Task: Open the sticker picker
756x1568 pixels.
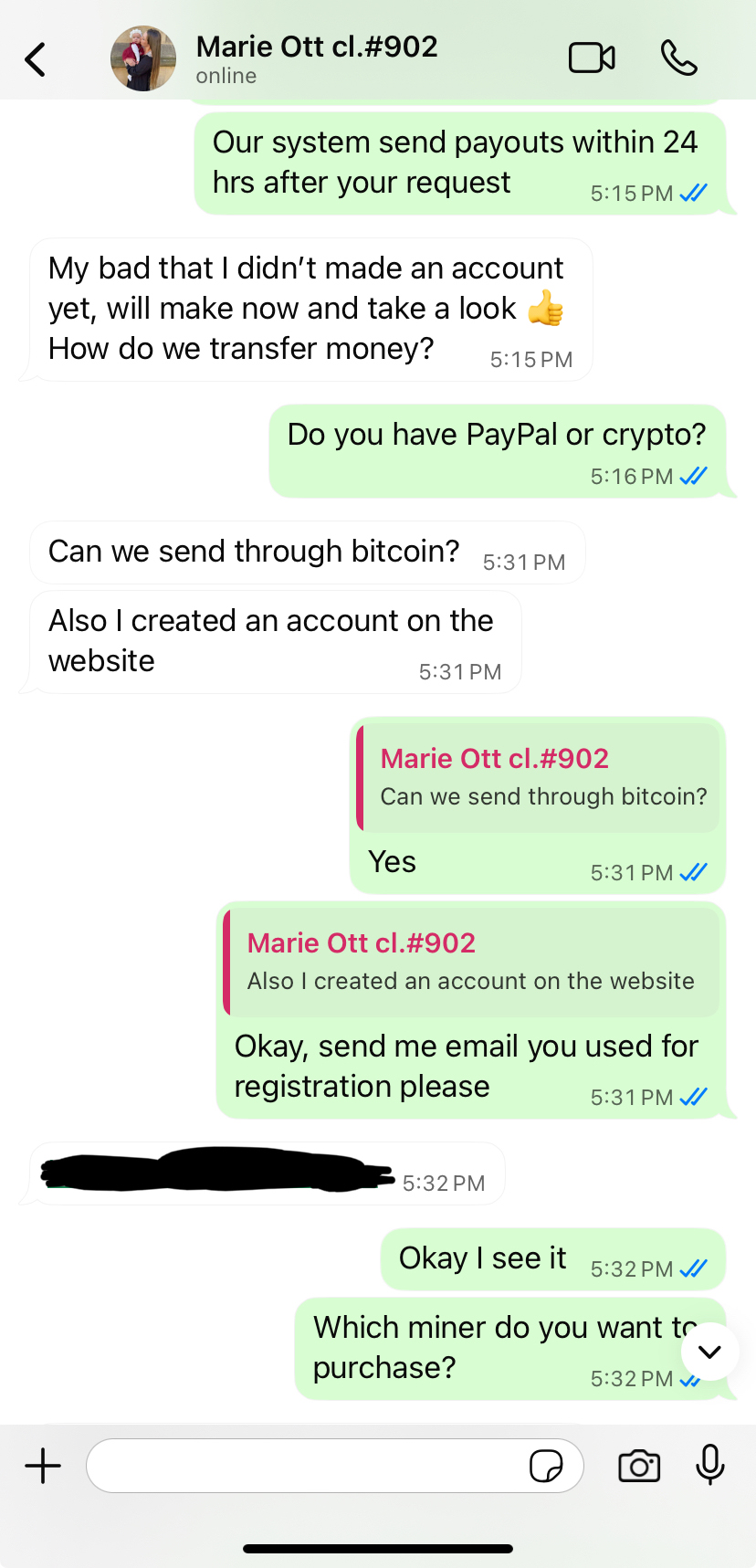Action: pos(546,1466)
